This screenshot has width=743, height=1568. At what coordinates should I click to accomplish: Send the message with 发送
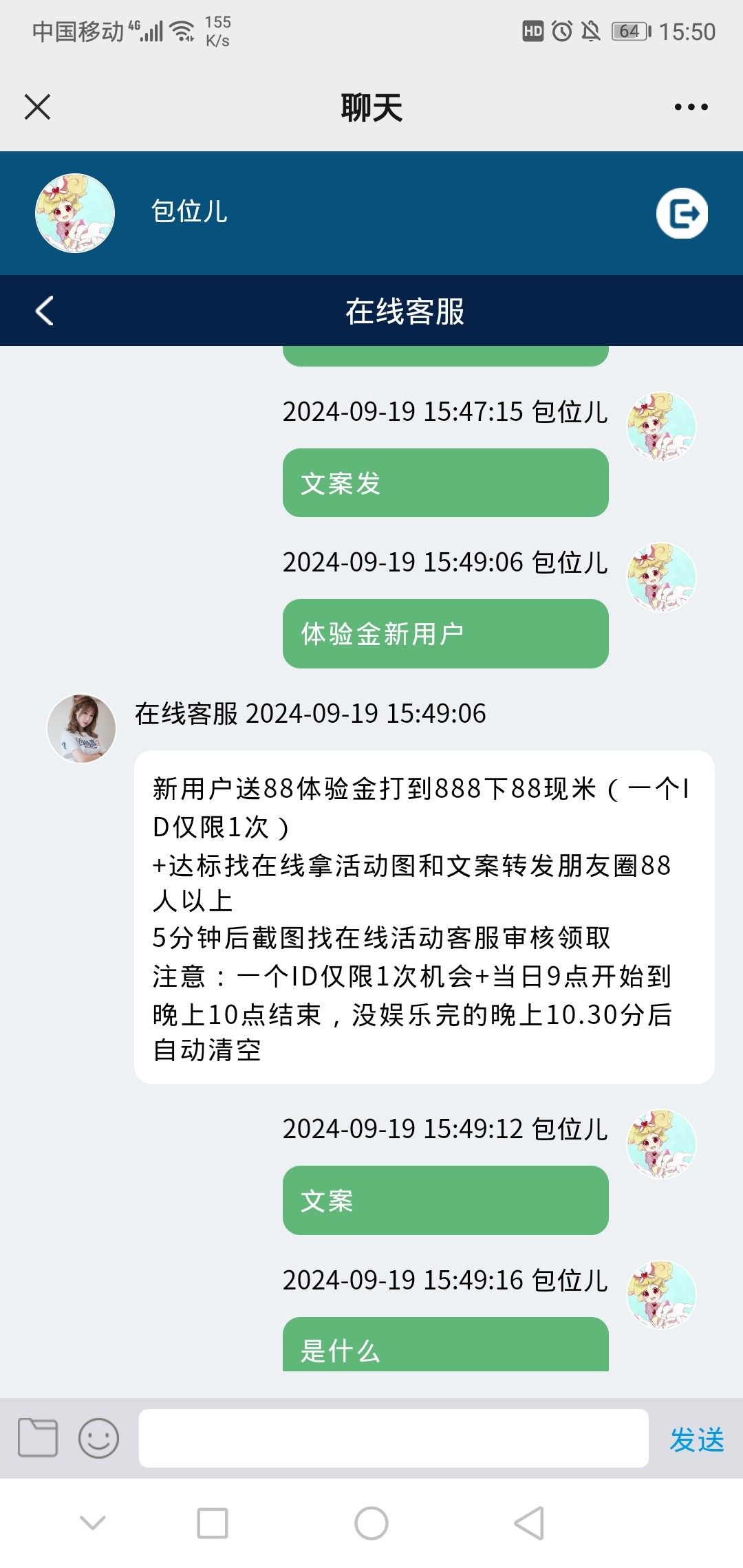coord(696,1439)
